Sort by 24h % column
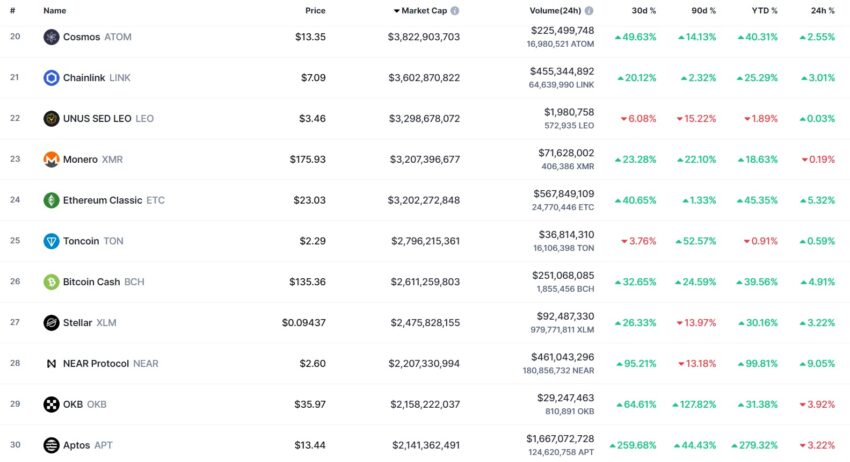Image resolution: width=850 pixels, height=462 pixels. tap(823, 10)
